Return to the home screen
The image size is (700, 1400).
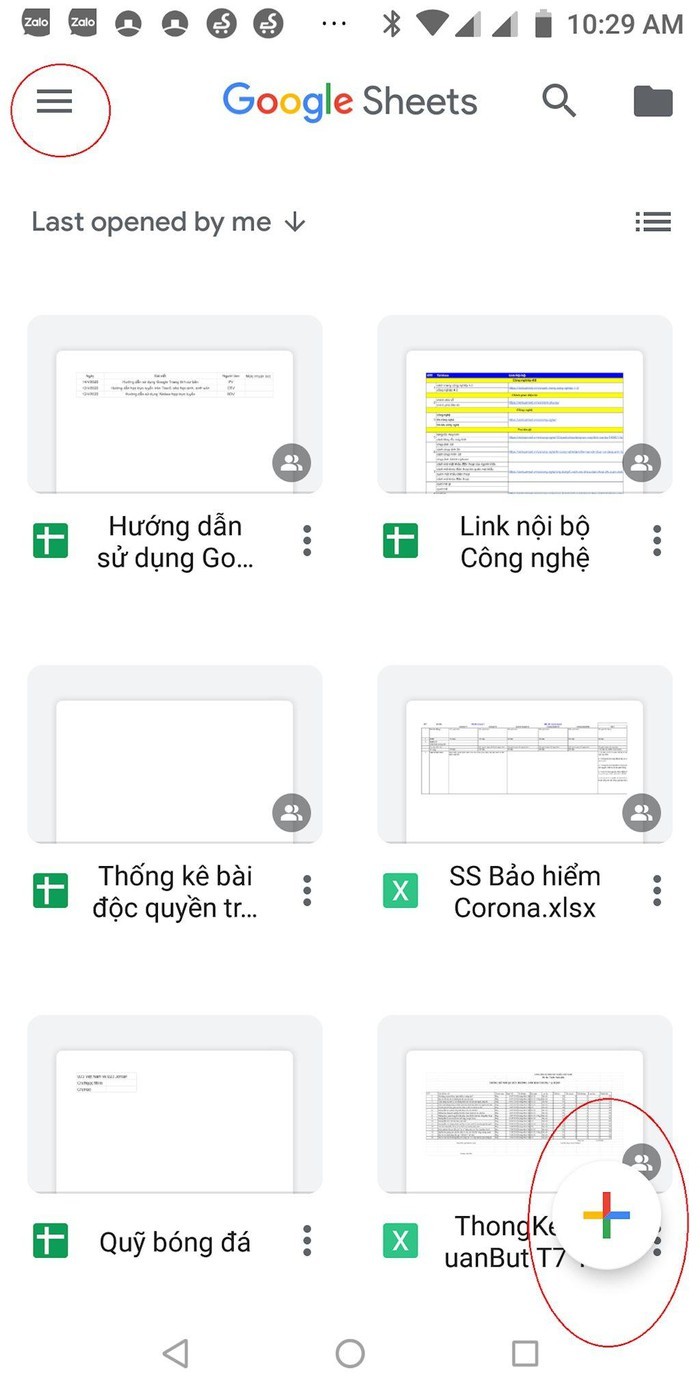pyautogui.click(x=350, y=1353)
